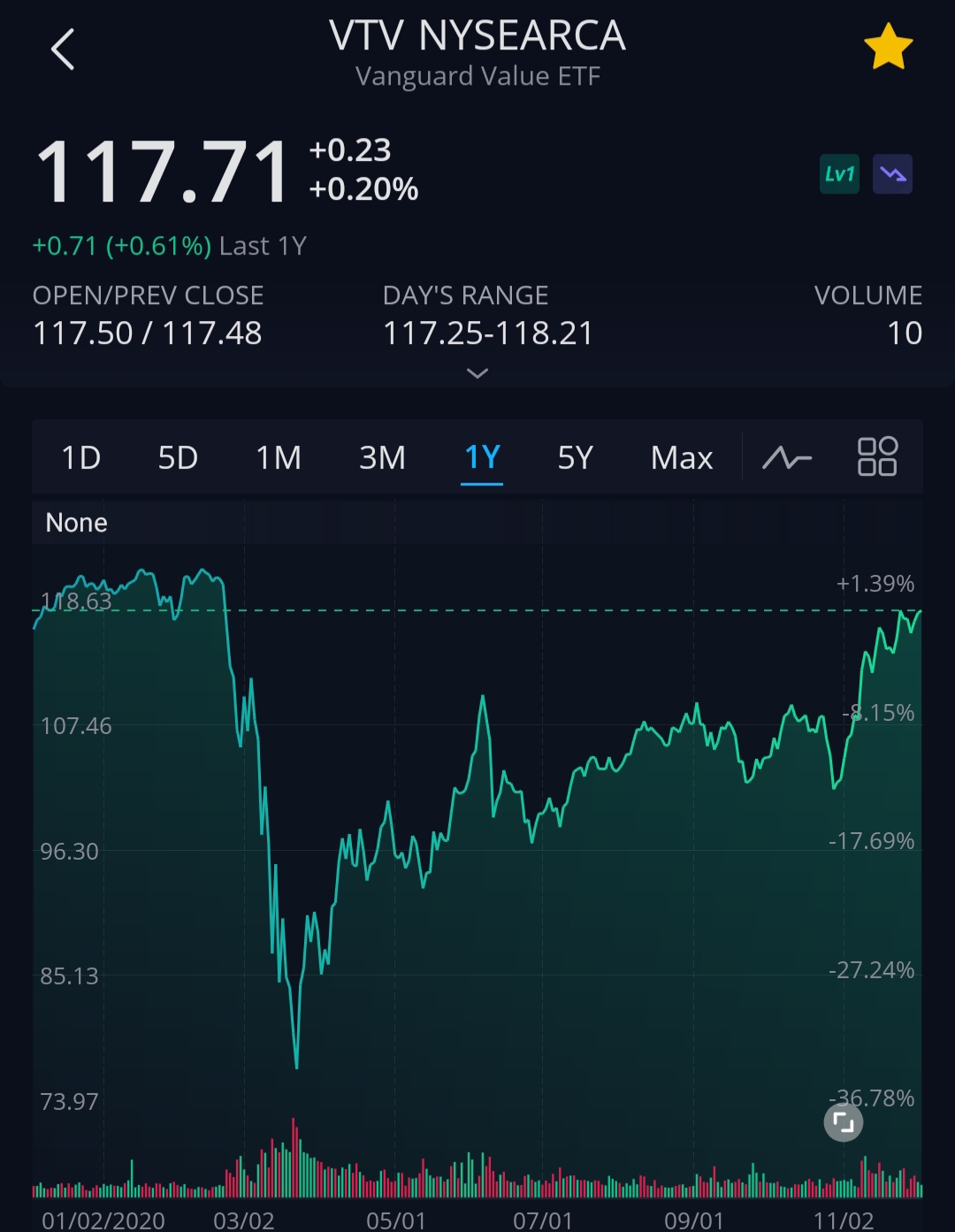The height and width of the screenshot is (1232, 955).
Task: Go back using the top arrow
Action: (x=63, y=49)
